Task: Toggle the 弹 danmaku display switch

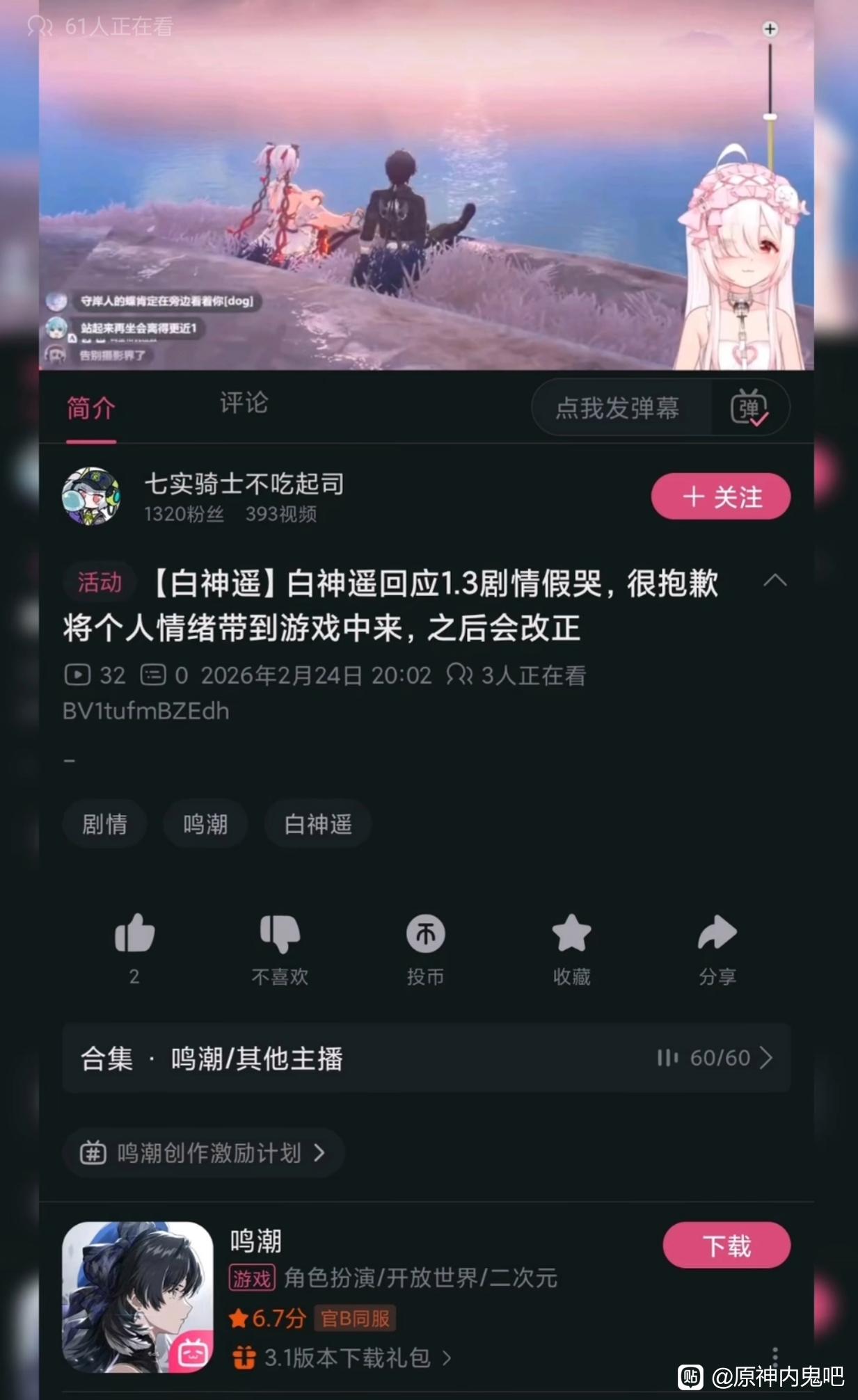Action: click(749, 408)
